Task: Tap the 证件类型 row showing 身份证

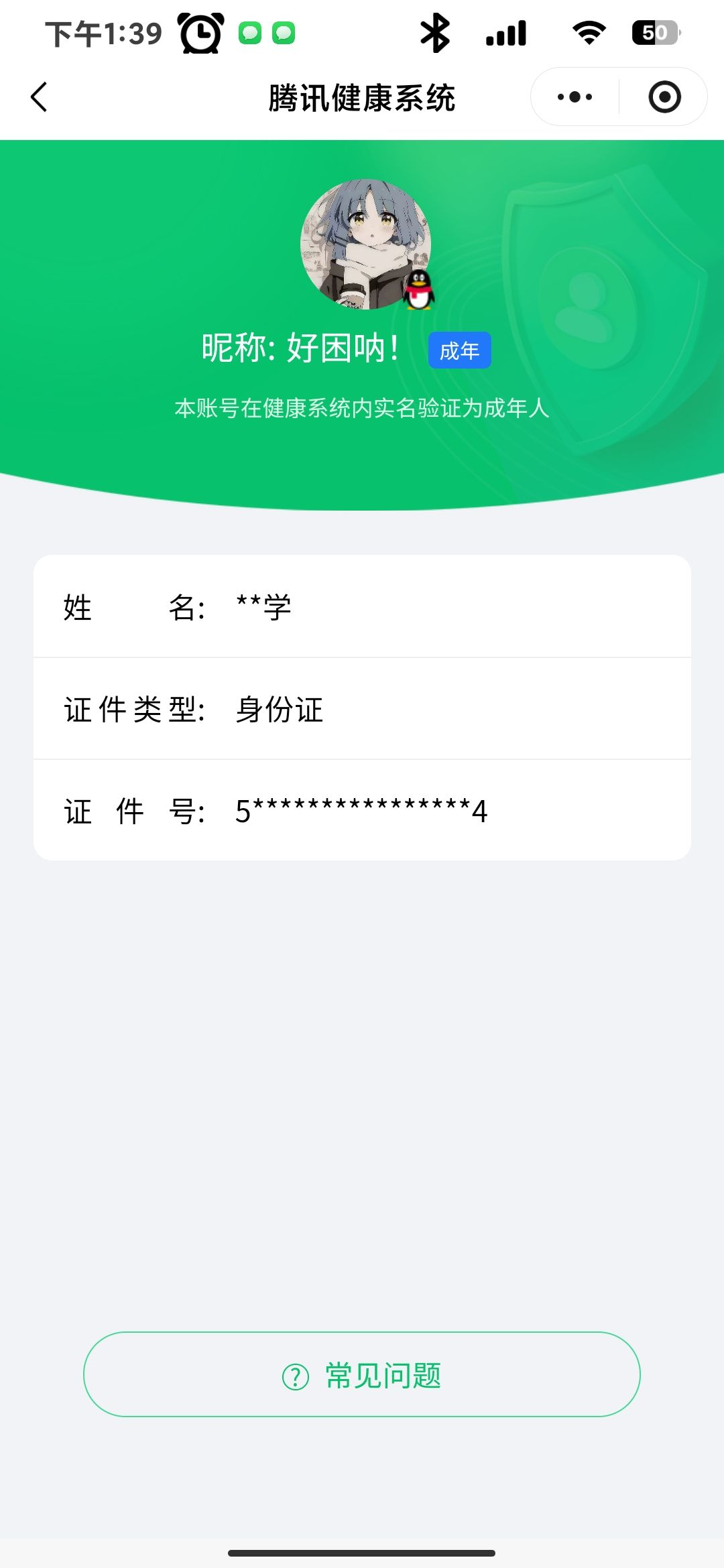Action: point(362,710)
